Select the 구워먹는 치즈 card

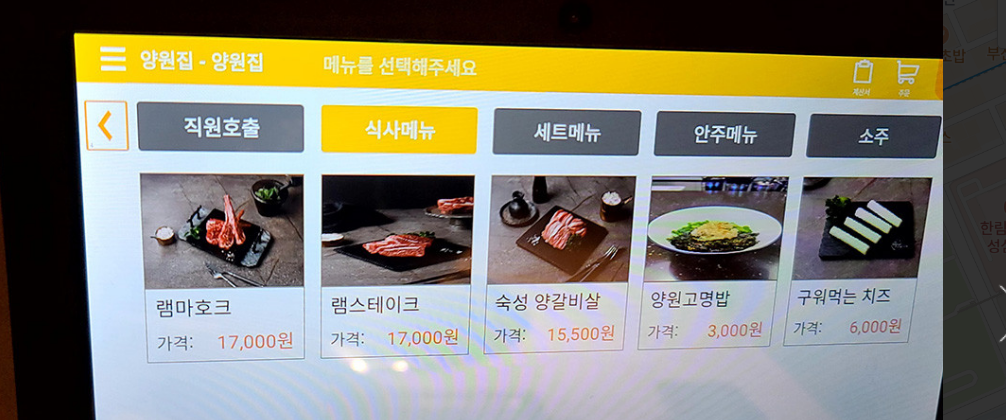[x=859, y=258]
